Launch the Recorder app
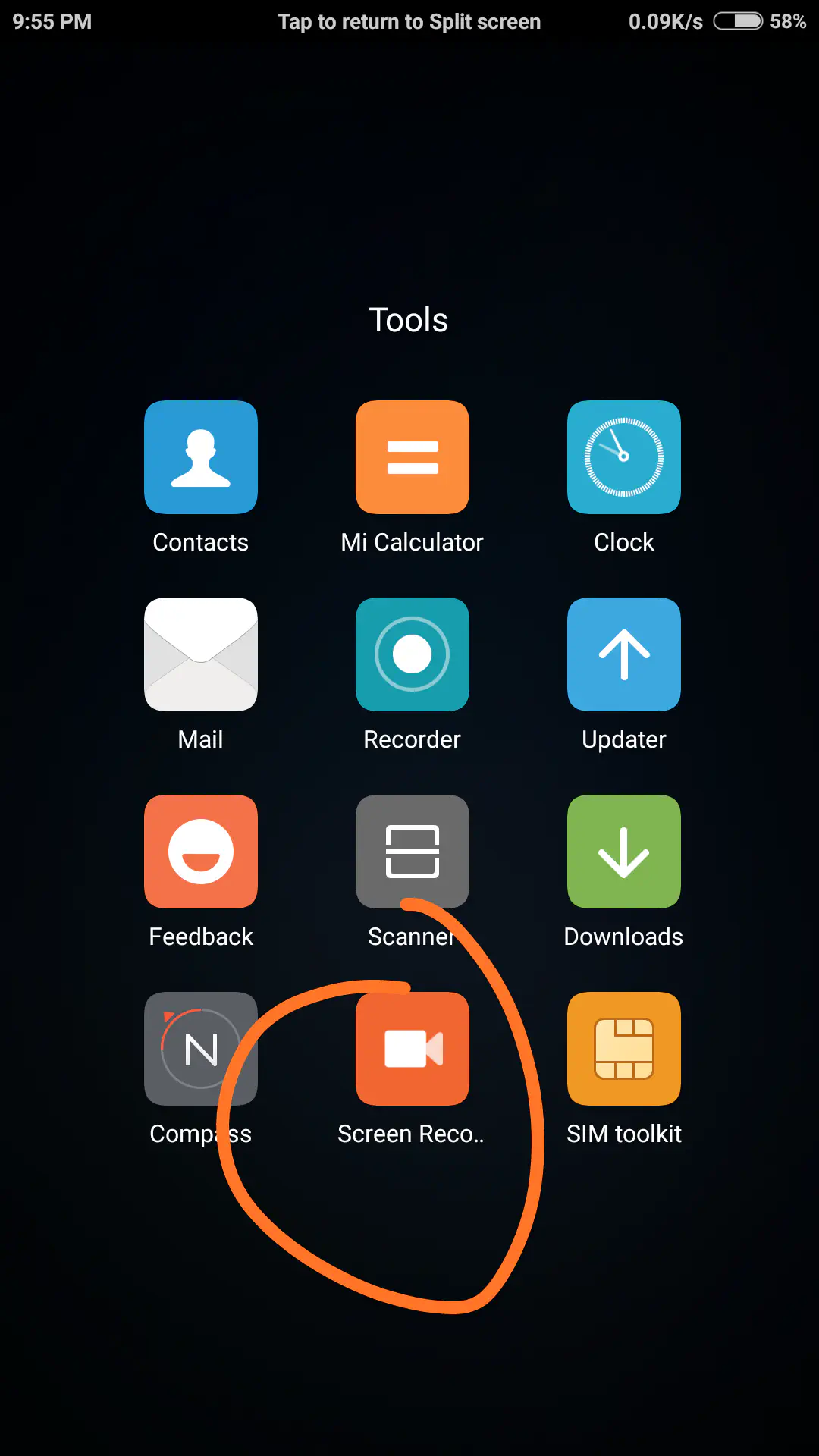Image resolution: width=819 pixels, height=1456 pixels. pos(413,654)
